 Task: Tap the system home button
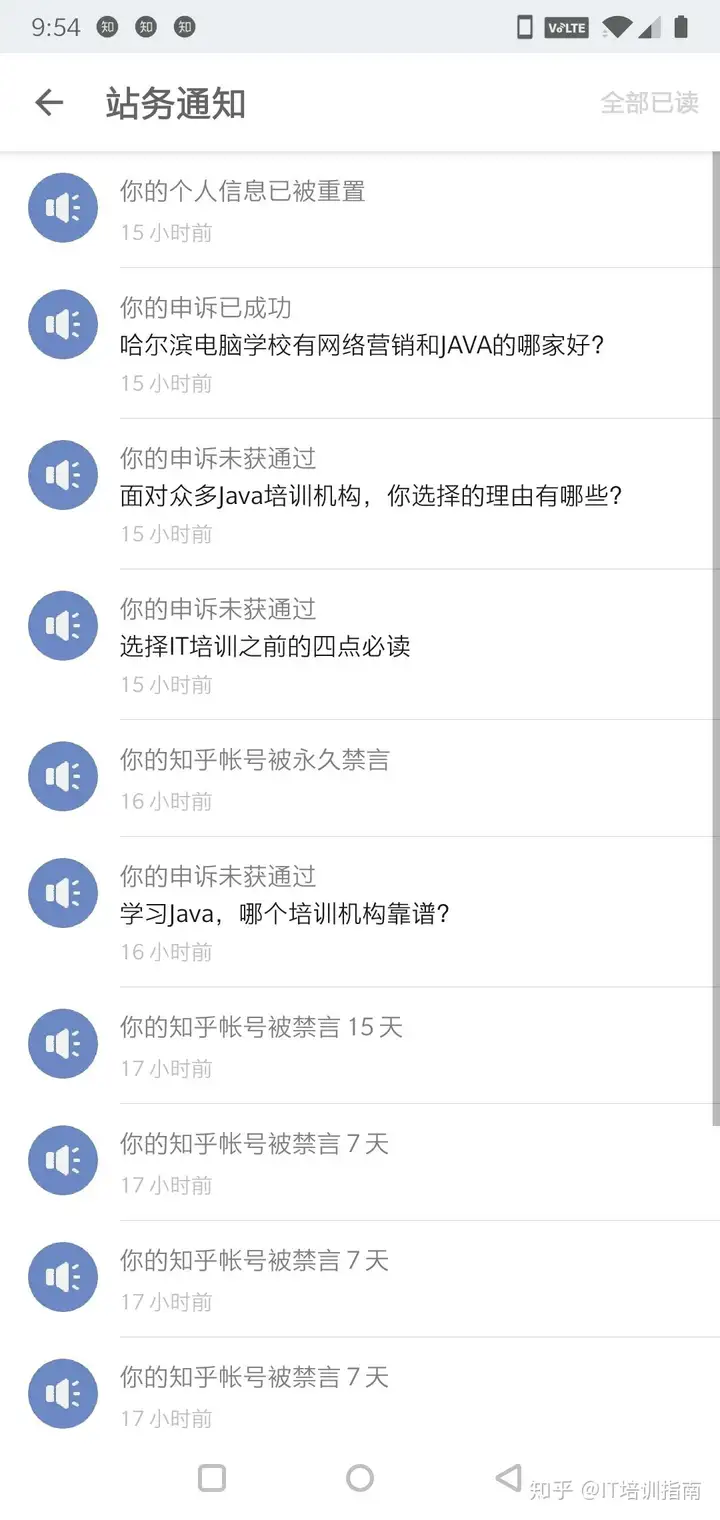pyautogui.click(x=360, y=1478)
